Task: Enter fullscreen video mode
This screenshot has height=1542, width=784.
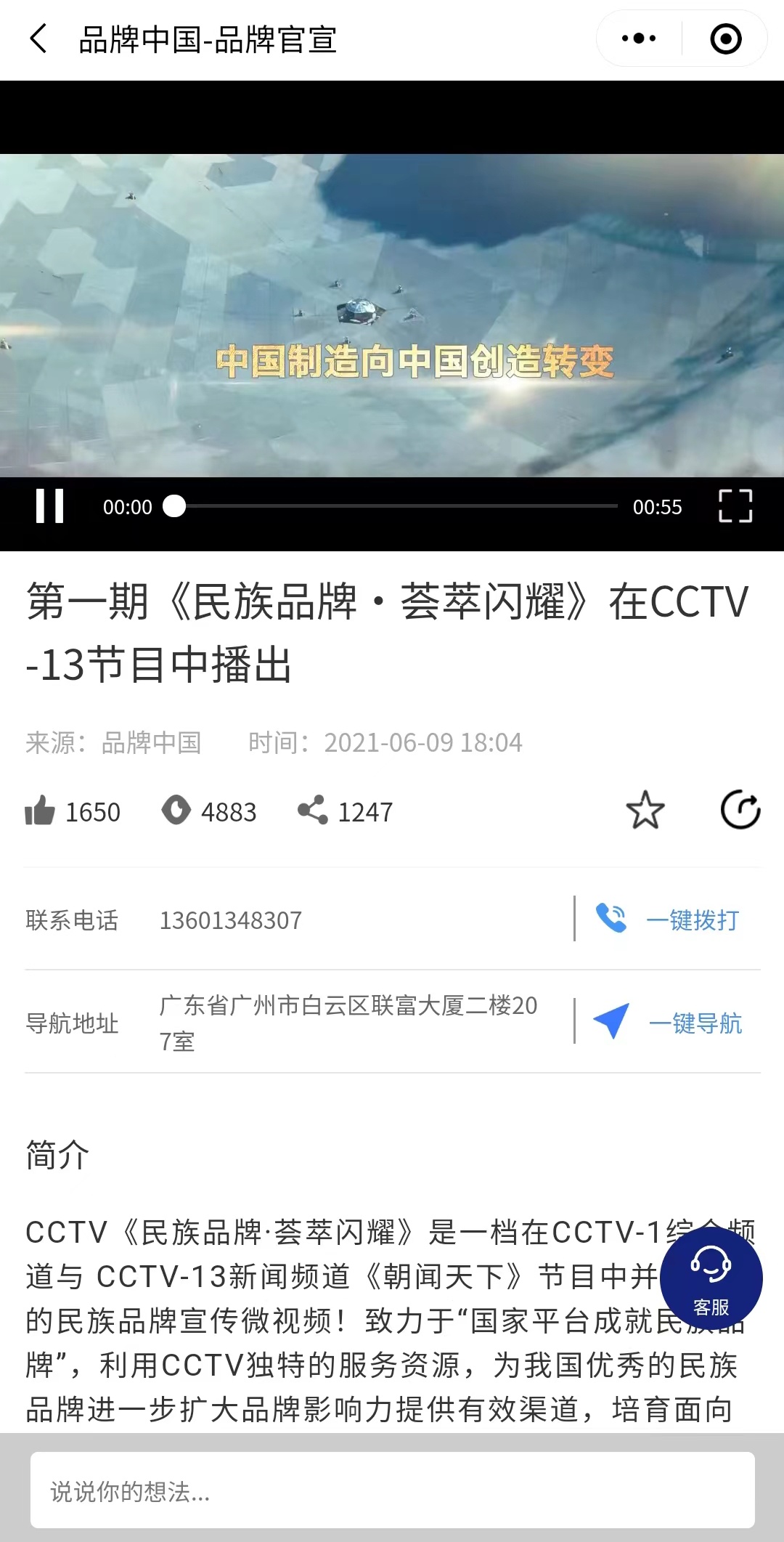Action: (x=735, y=506)
